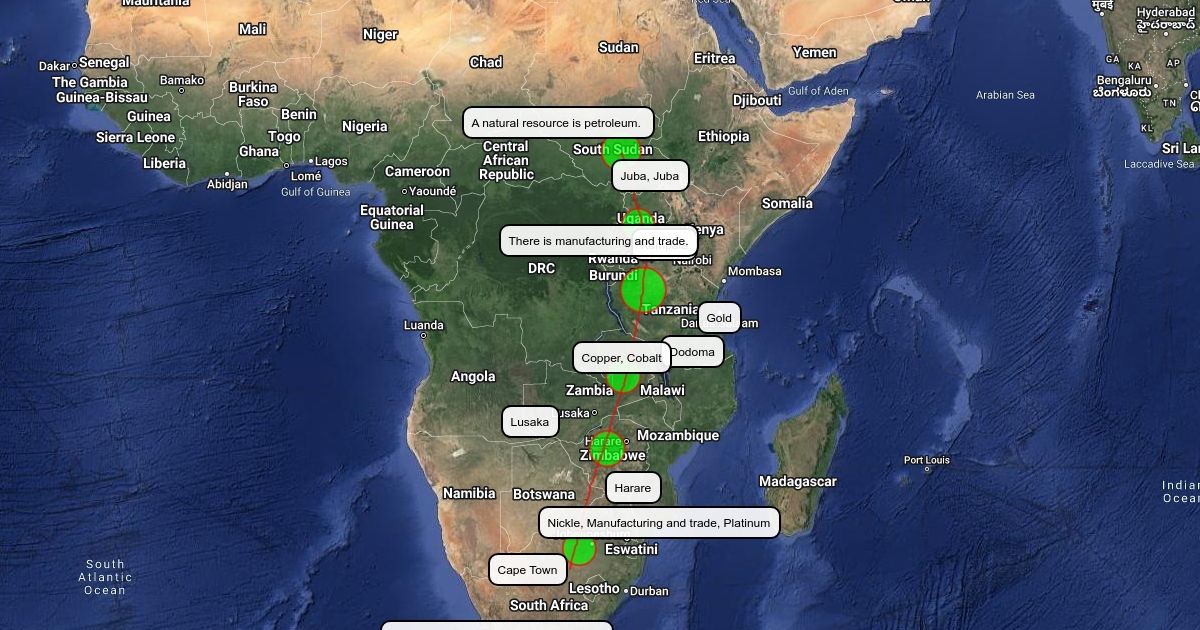The width and height of the screenshot is (1200, 630).
Task: Select the large green marker near Tanzania
Action: [x=643, y=290]
